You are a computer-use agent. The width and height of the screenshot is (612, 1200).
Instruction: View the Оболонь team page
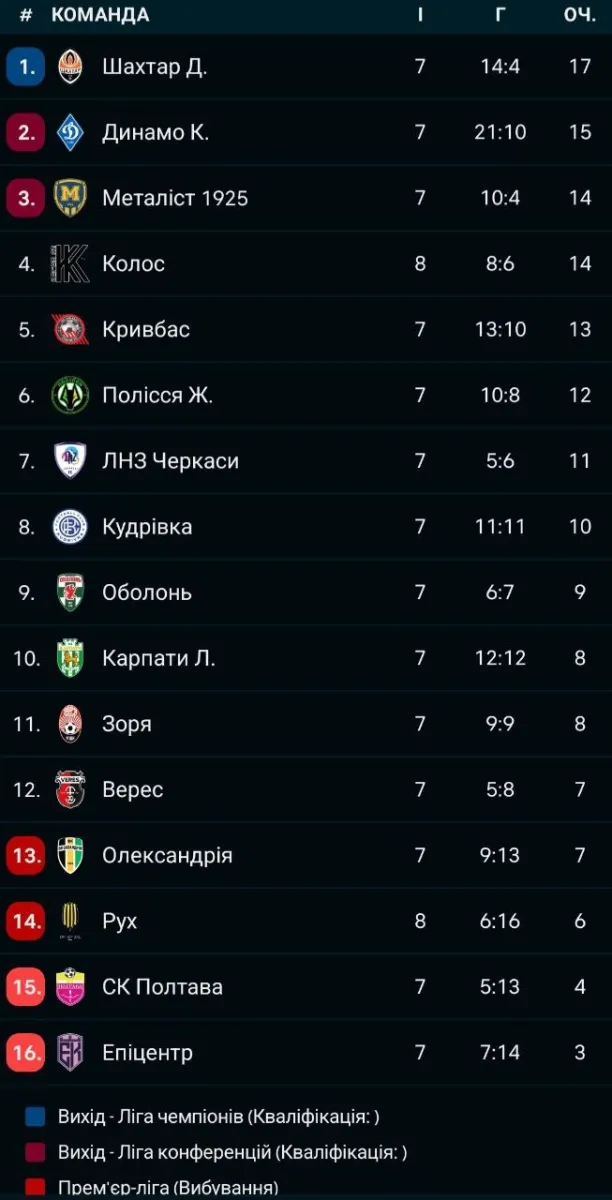pyautogui.click(x=146, y=592)
